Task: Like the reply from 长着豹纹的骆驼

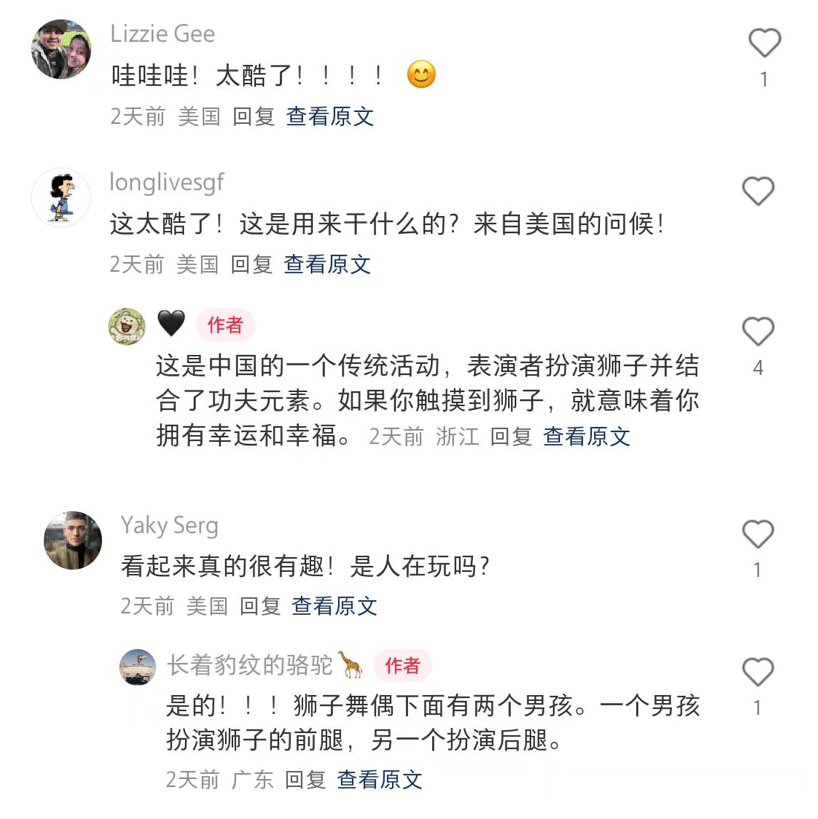Action: click(758, 672)
